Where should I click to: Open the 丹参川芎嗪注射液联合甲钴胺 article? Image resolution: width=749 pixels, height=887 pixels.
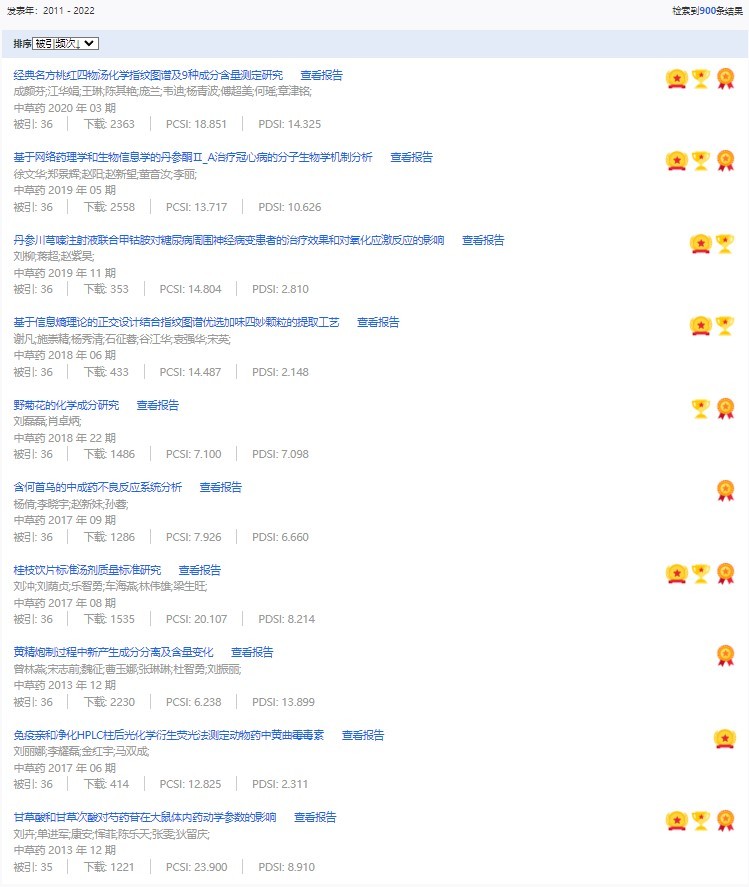tap(229, 240)
